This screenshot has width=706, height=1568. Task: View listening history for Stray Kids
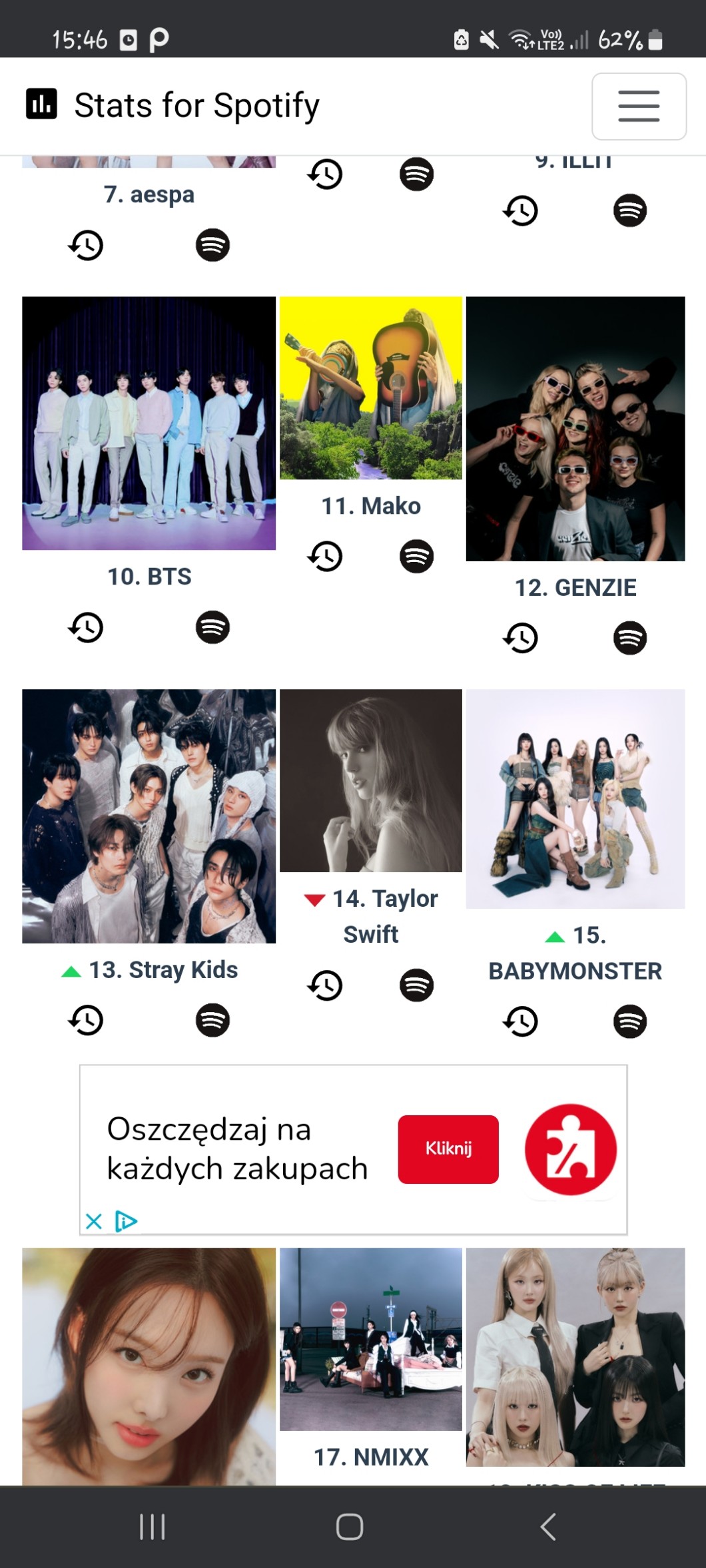pyautogui.click(x=86, y=1021)
